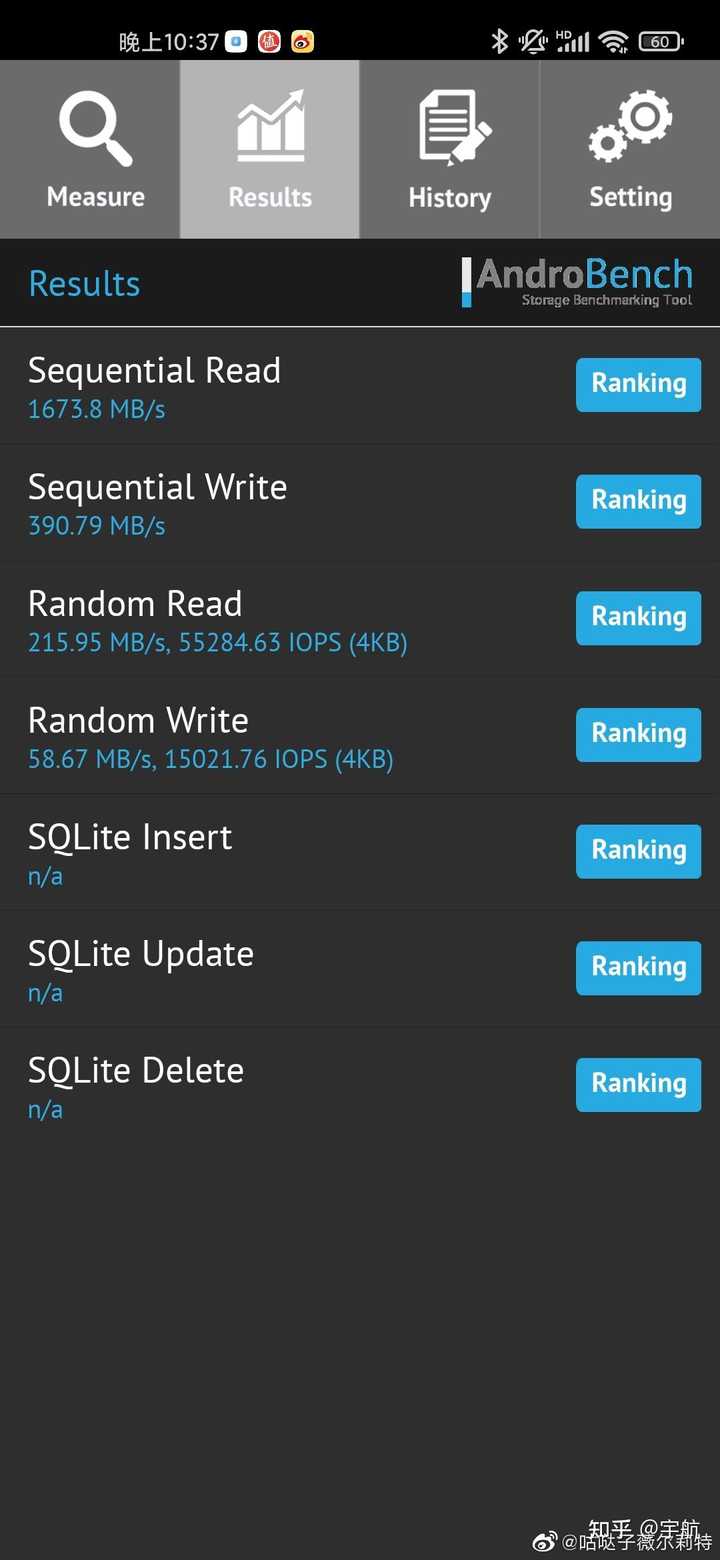Open the SQLite Update ranking
The image size is (720, 1560).
pyautogui.click(x=638, y=968)
